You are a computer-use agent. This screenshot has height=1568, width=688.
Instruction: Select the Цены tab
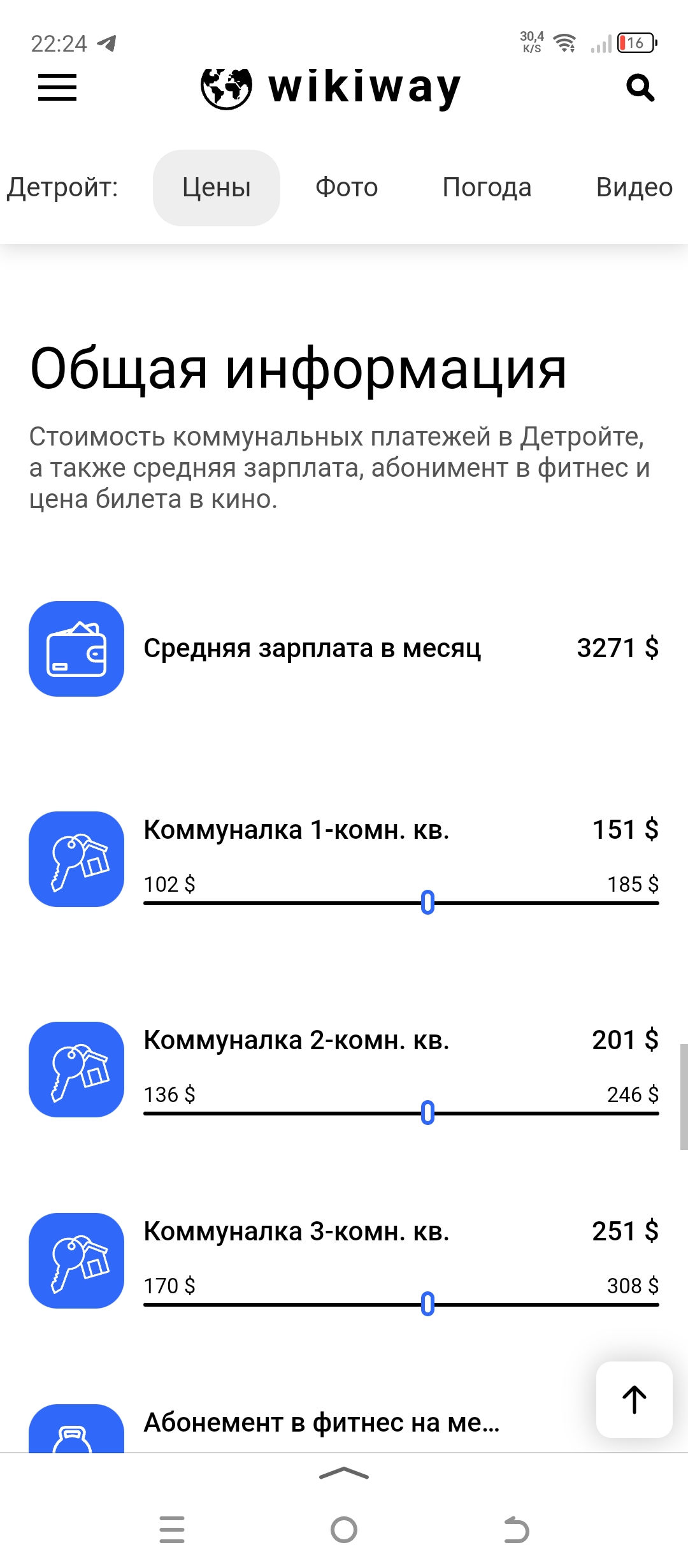coord(217,188)
